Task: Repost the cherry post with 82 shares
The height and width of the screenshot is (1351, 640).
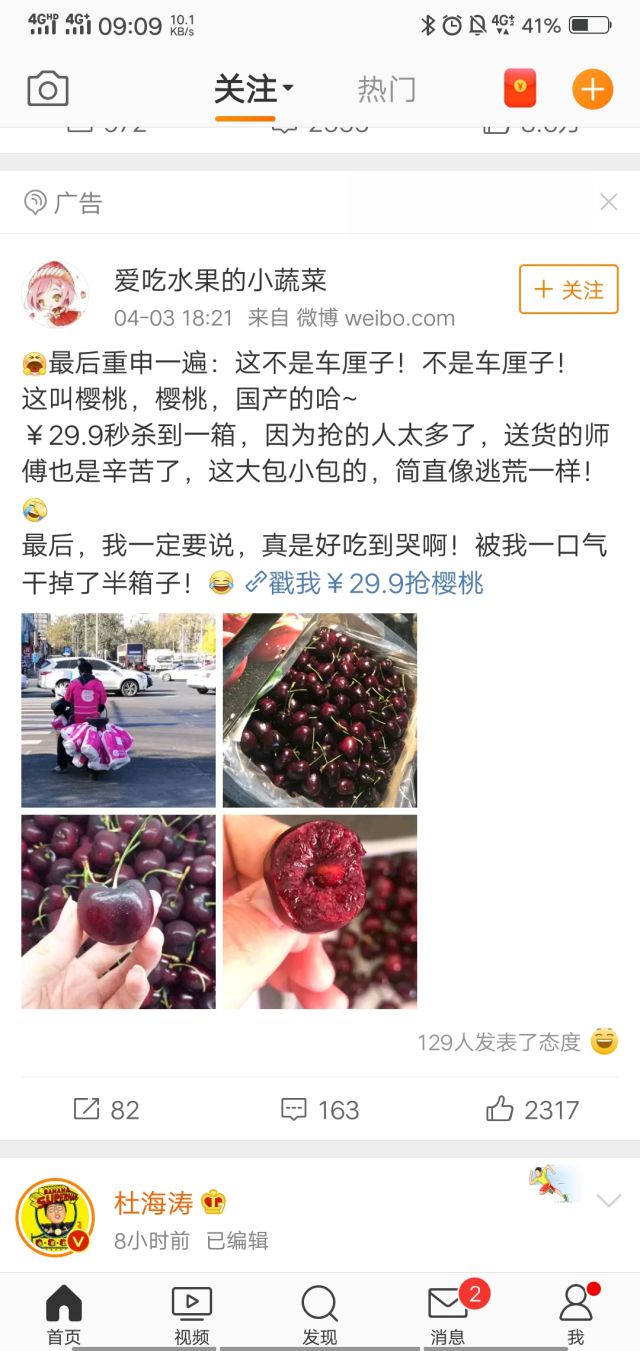Action: pyautogui.click(x=106, y=1109)
